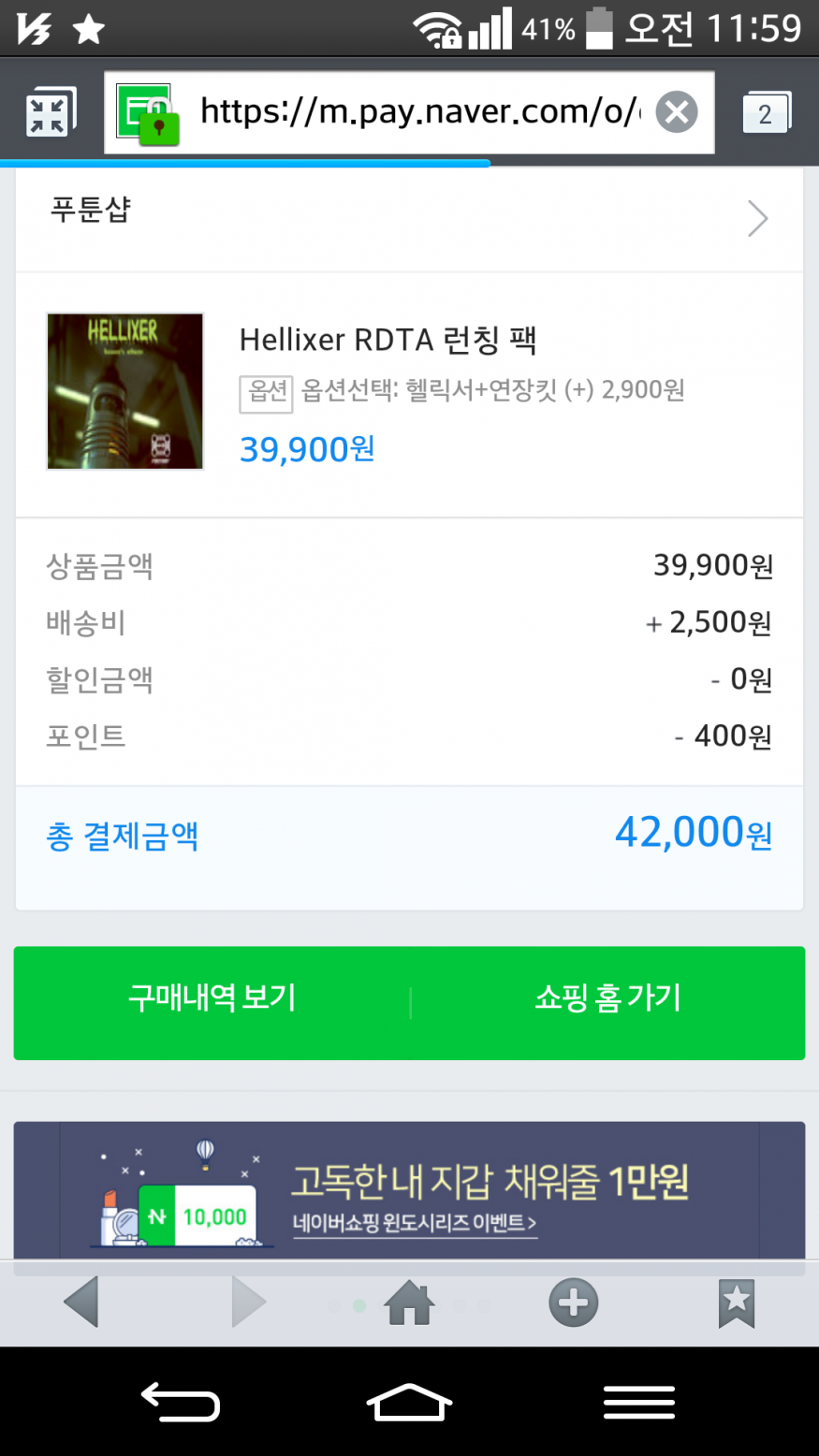The image size is (819, 1456).
Task: Exit fullscreen browser mode icon
Action: point(50,114)
